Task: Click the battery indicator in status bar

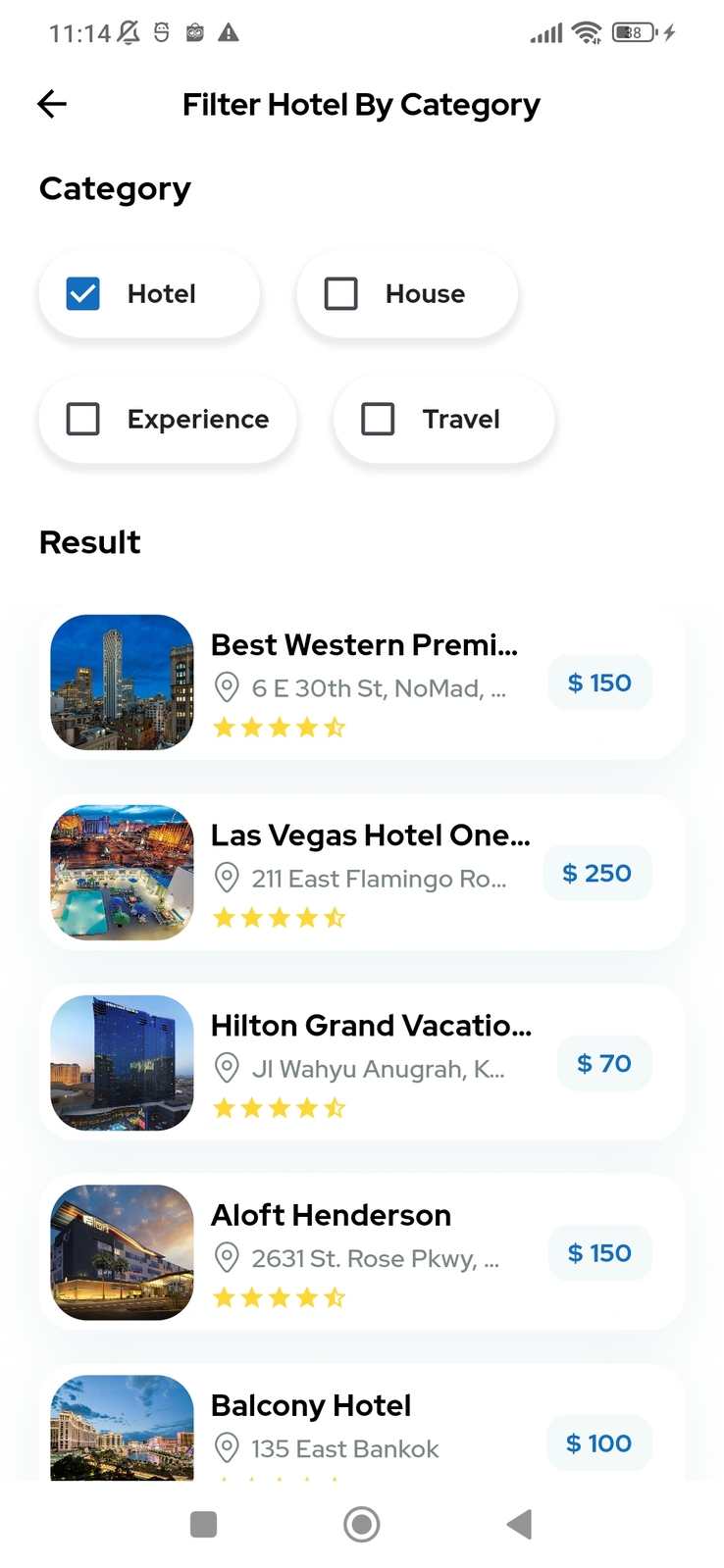Action: pyautogui.click(x=631, y=31)
